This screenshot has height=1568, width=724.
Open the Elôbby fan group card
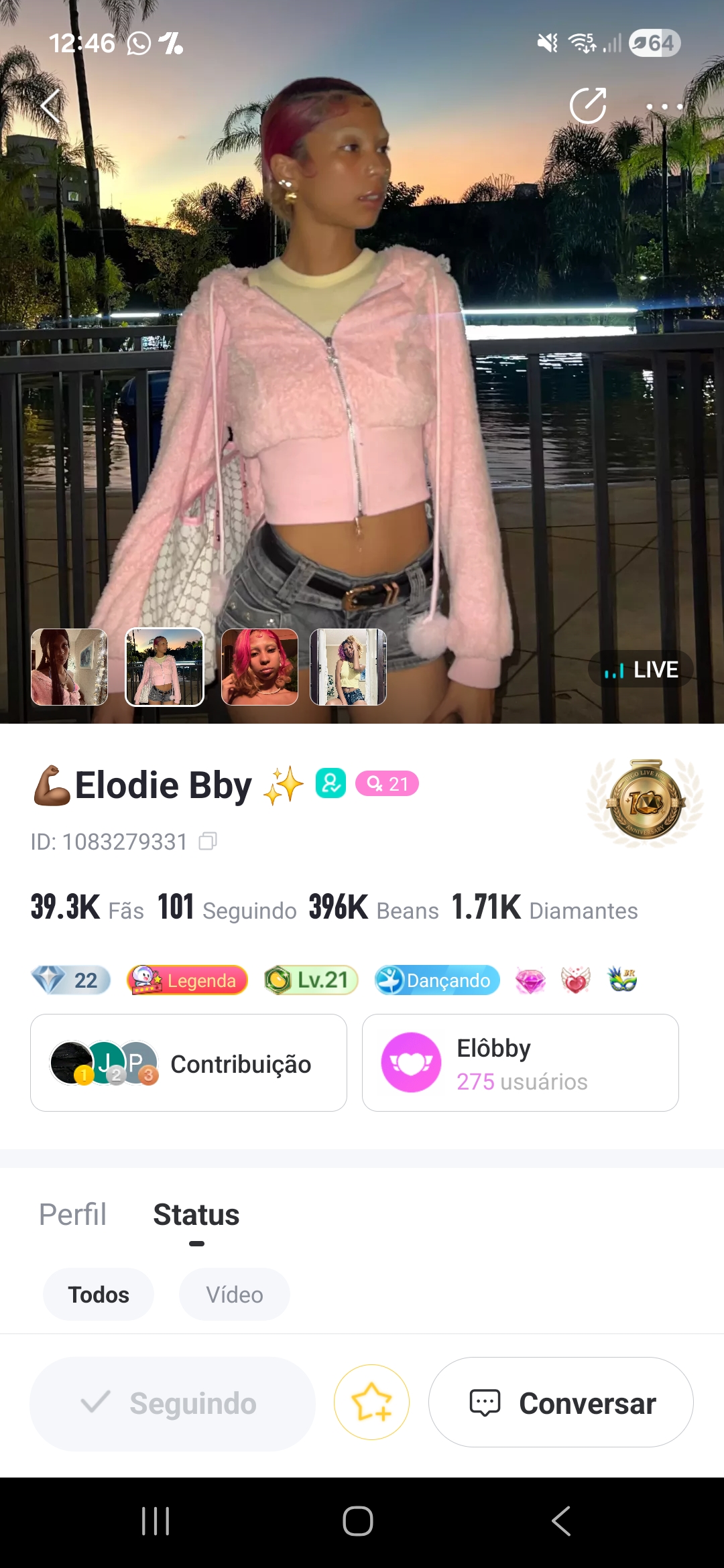(520, 1063)
